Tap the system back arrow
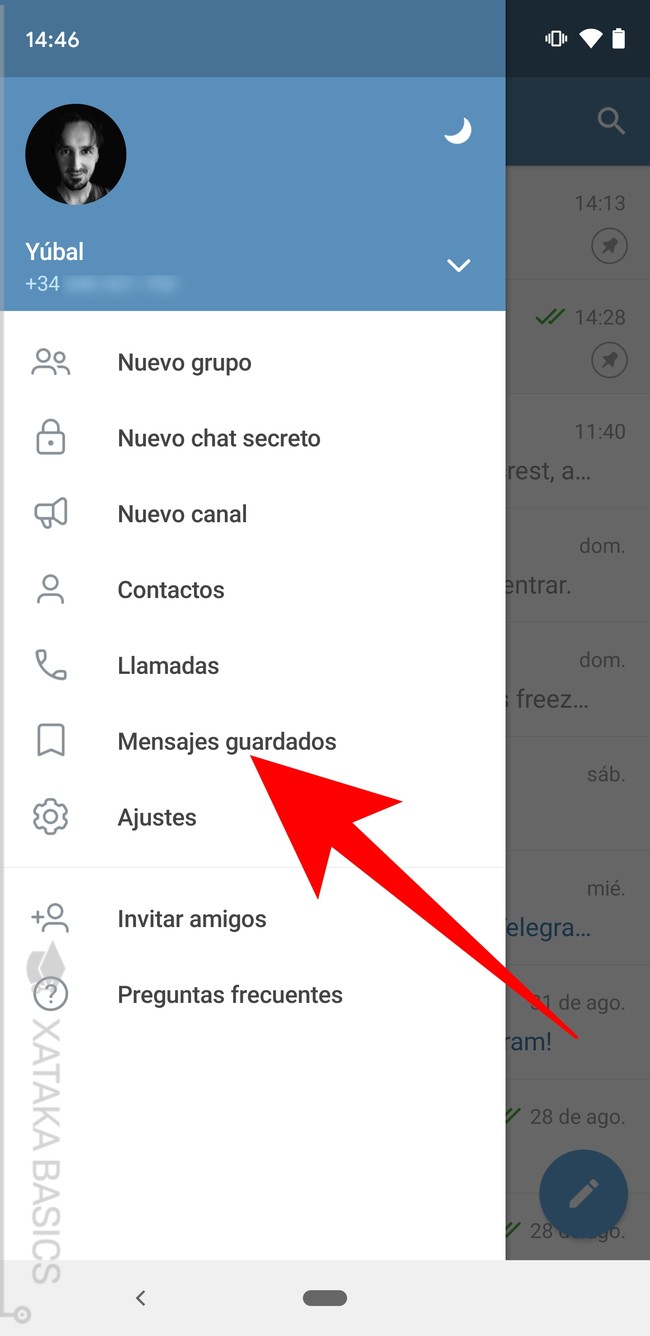Screen dimensions: 650x1336 coord(141,1298)
